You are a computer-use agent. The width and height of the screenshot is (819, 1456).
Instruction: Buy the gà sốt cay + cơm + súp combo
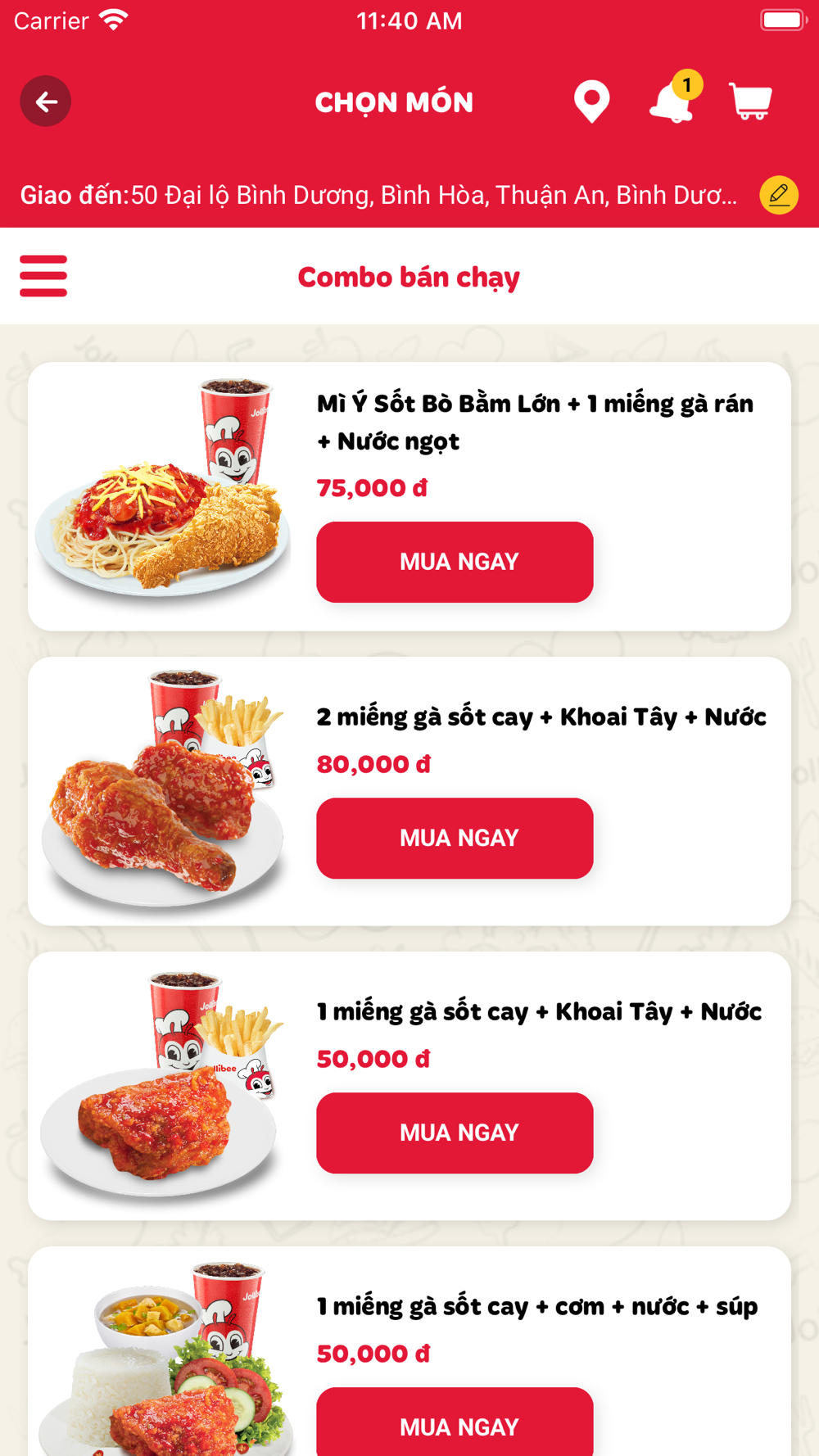pos(455,1422)
